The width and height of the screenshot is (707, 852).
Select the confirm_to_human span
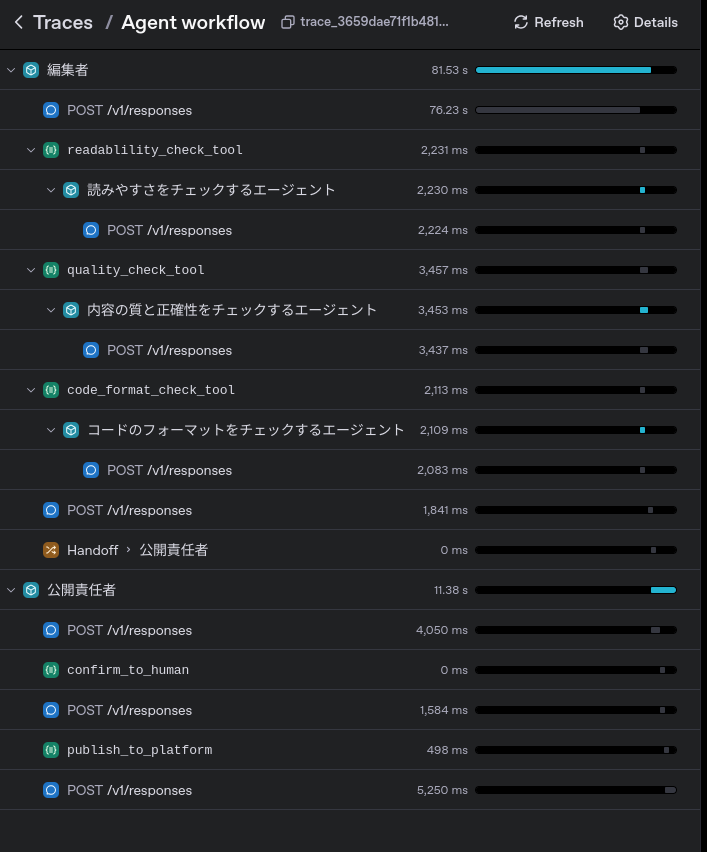click(x=128, y=670)
